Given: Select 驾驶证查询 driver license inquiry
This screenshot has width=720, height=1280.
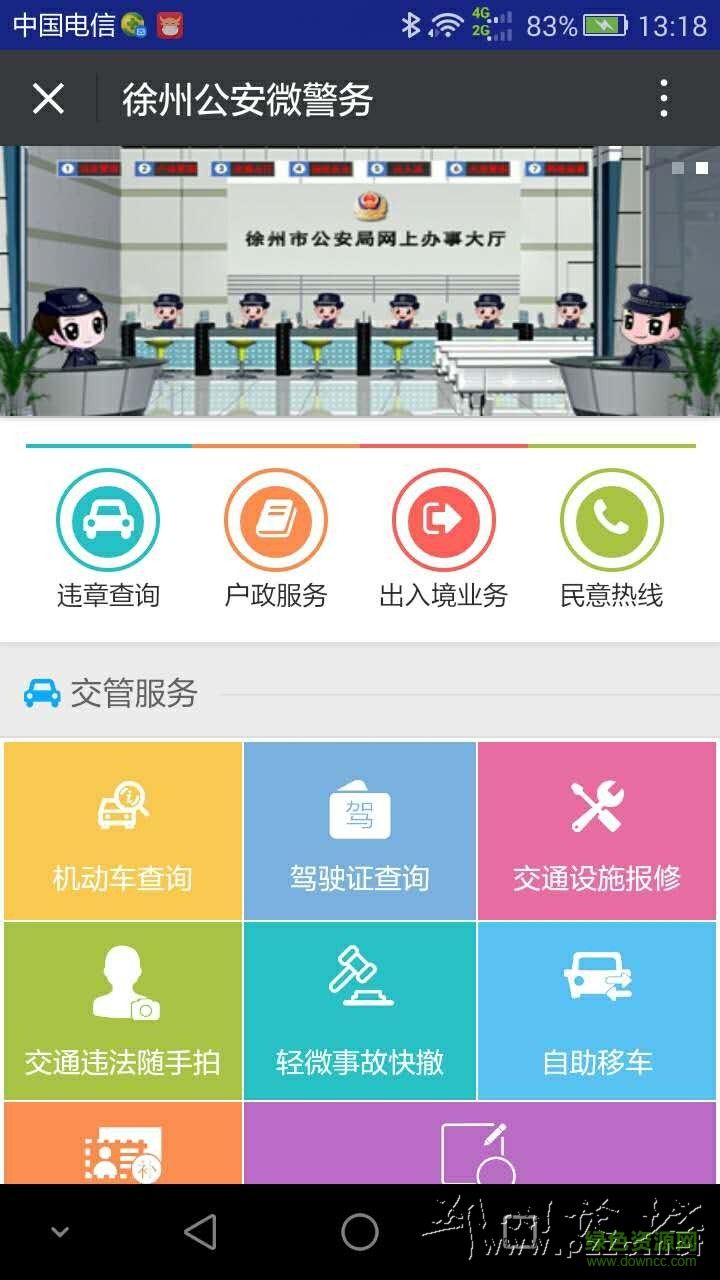Looking at the screenshot, I should [x=359, y=830].
